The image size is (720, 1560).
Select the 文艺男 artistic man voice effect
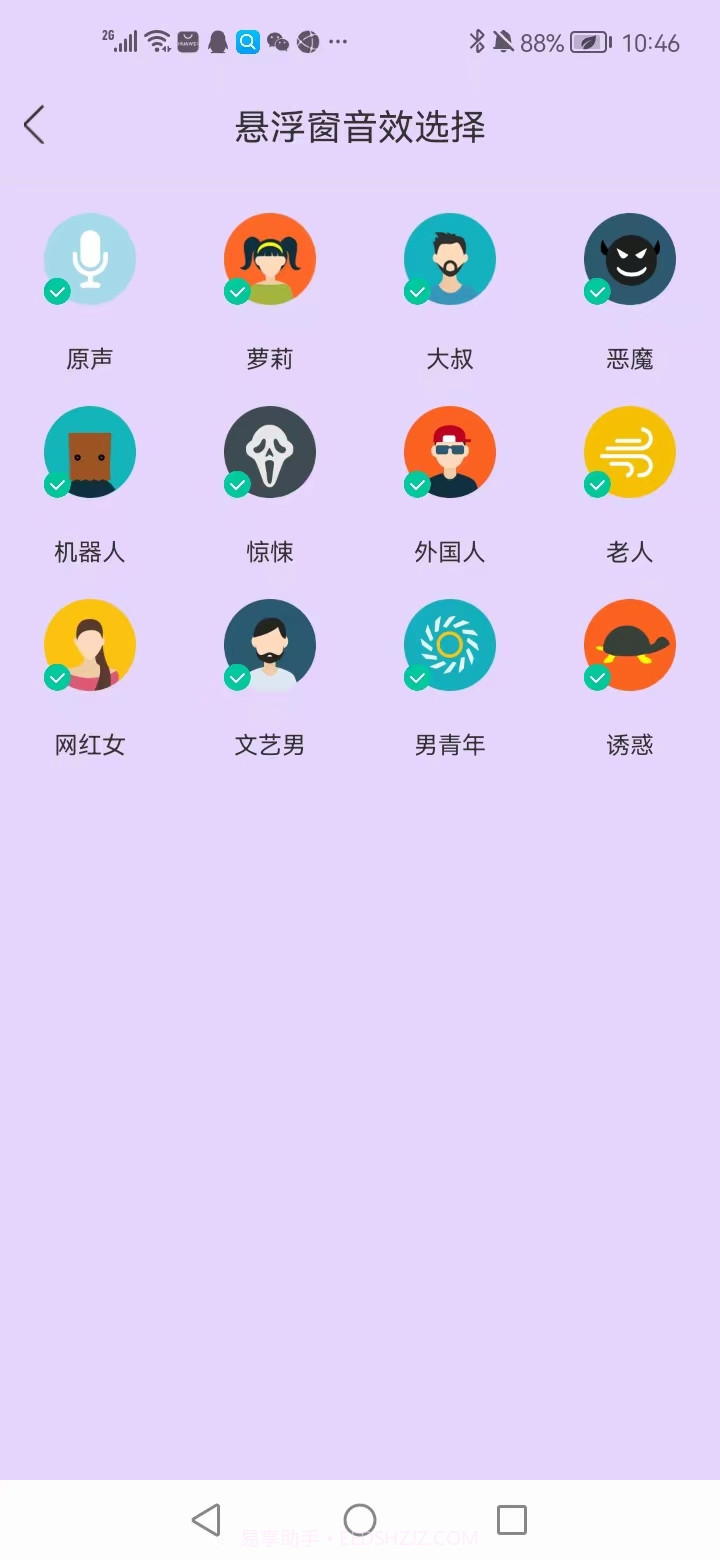coord(270,645)
